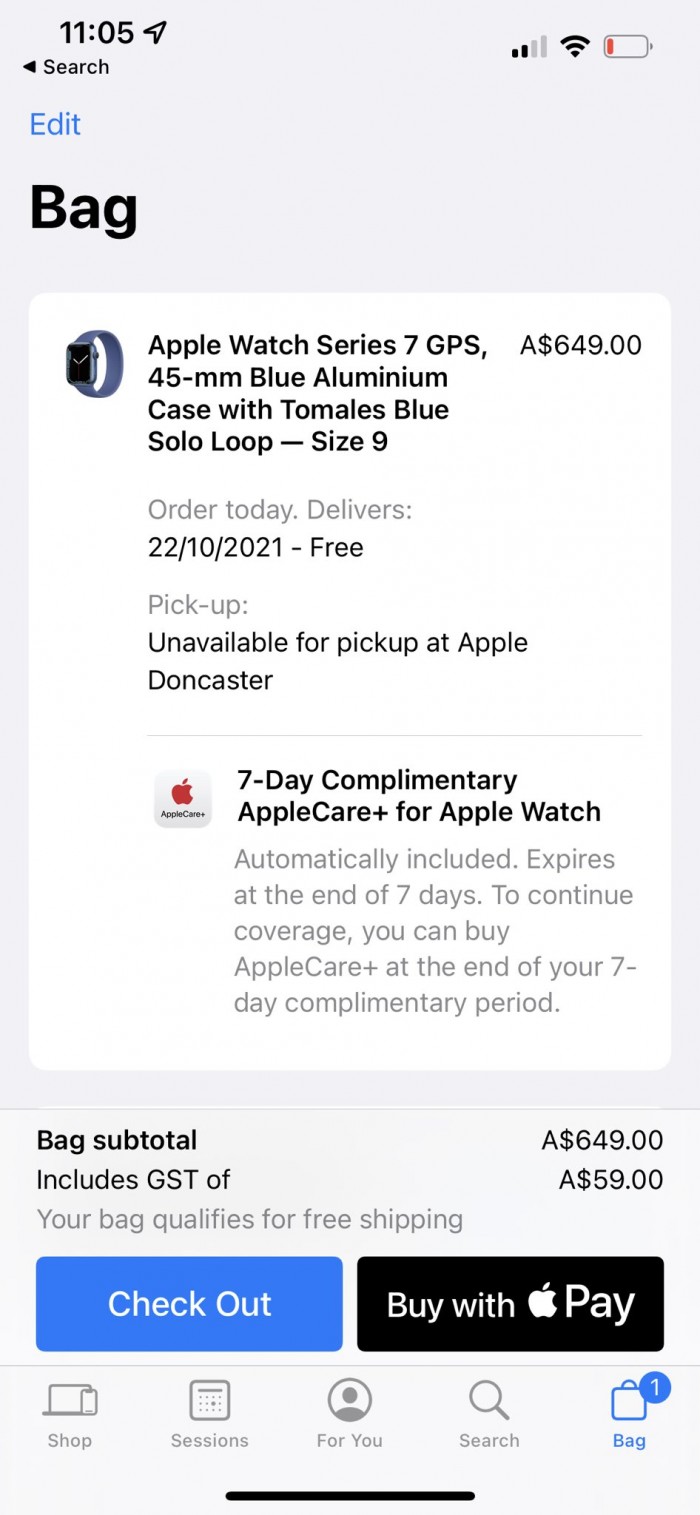Tap Edit to modify the bag
Image resolution: width=700 pixels, height=1515 pixels.
pyautogui.click(x=55, y=124)
